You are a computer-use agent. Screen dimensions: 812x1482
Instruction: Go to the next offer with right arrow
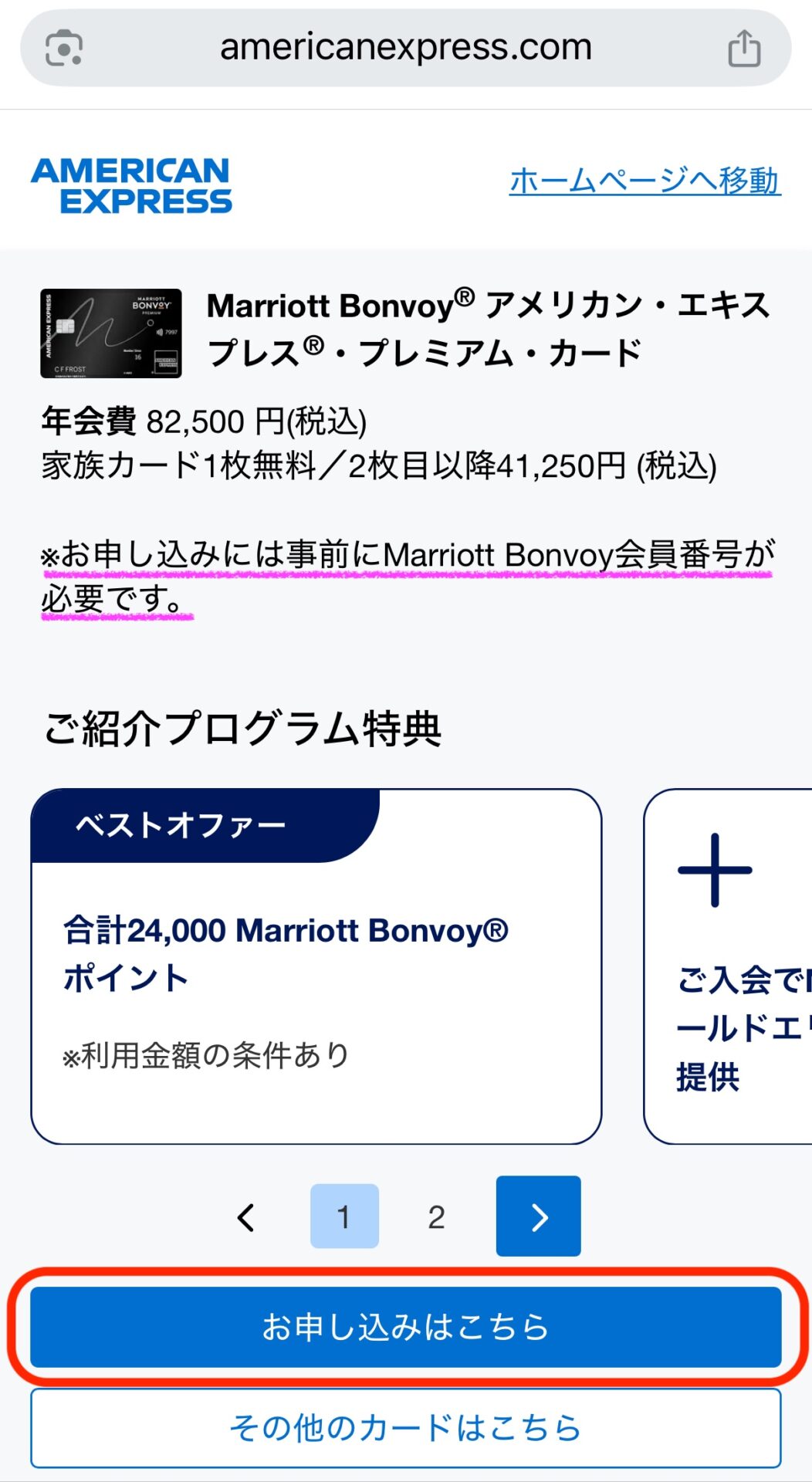coord(538,1216)
